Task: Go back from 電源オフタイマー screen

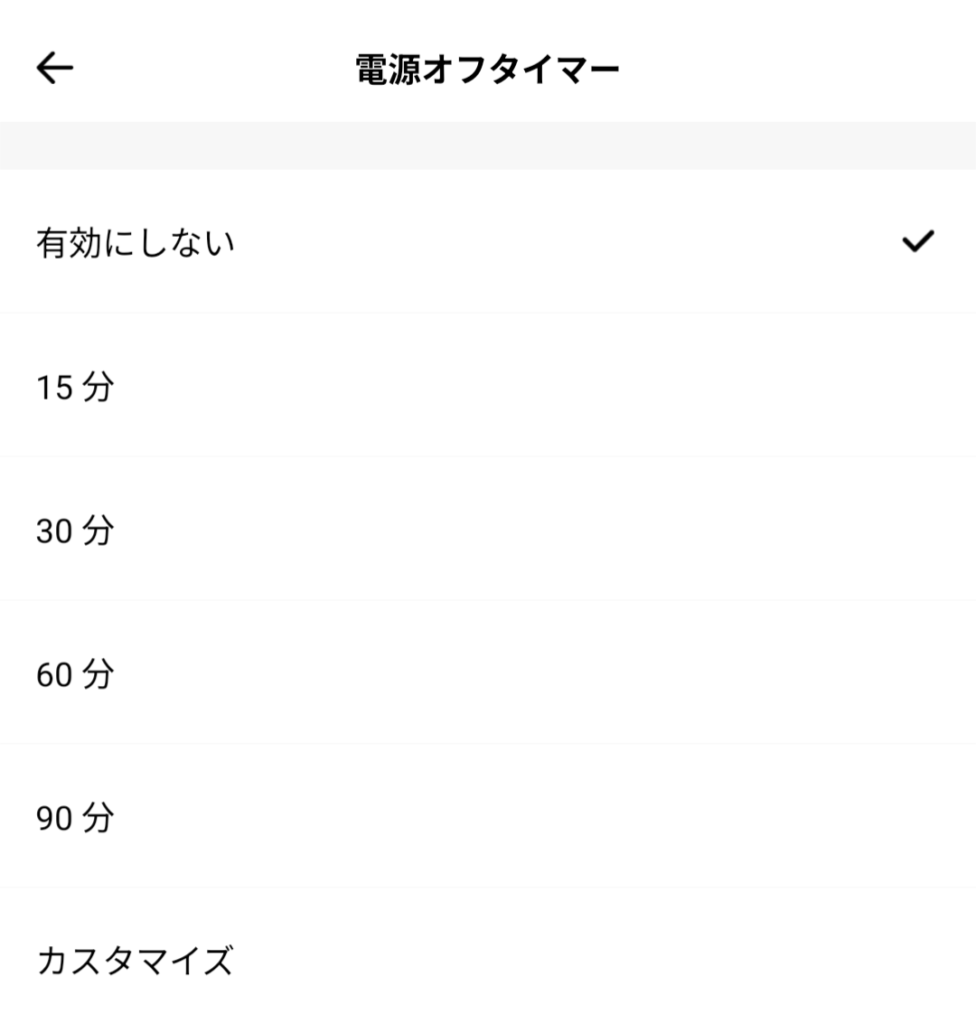Action: click(x=55, y=68)
